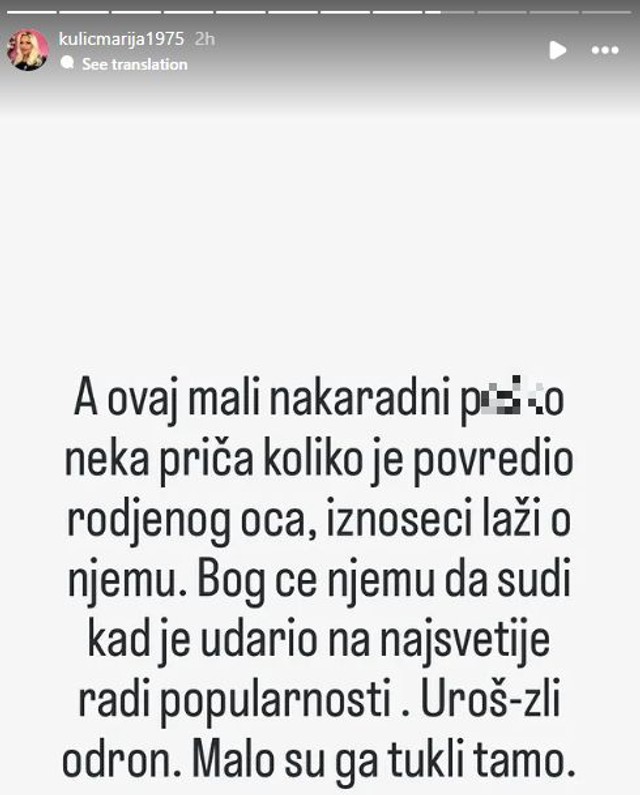Tap See translation

pyautogui.click(x=134, y=64)
